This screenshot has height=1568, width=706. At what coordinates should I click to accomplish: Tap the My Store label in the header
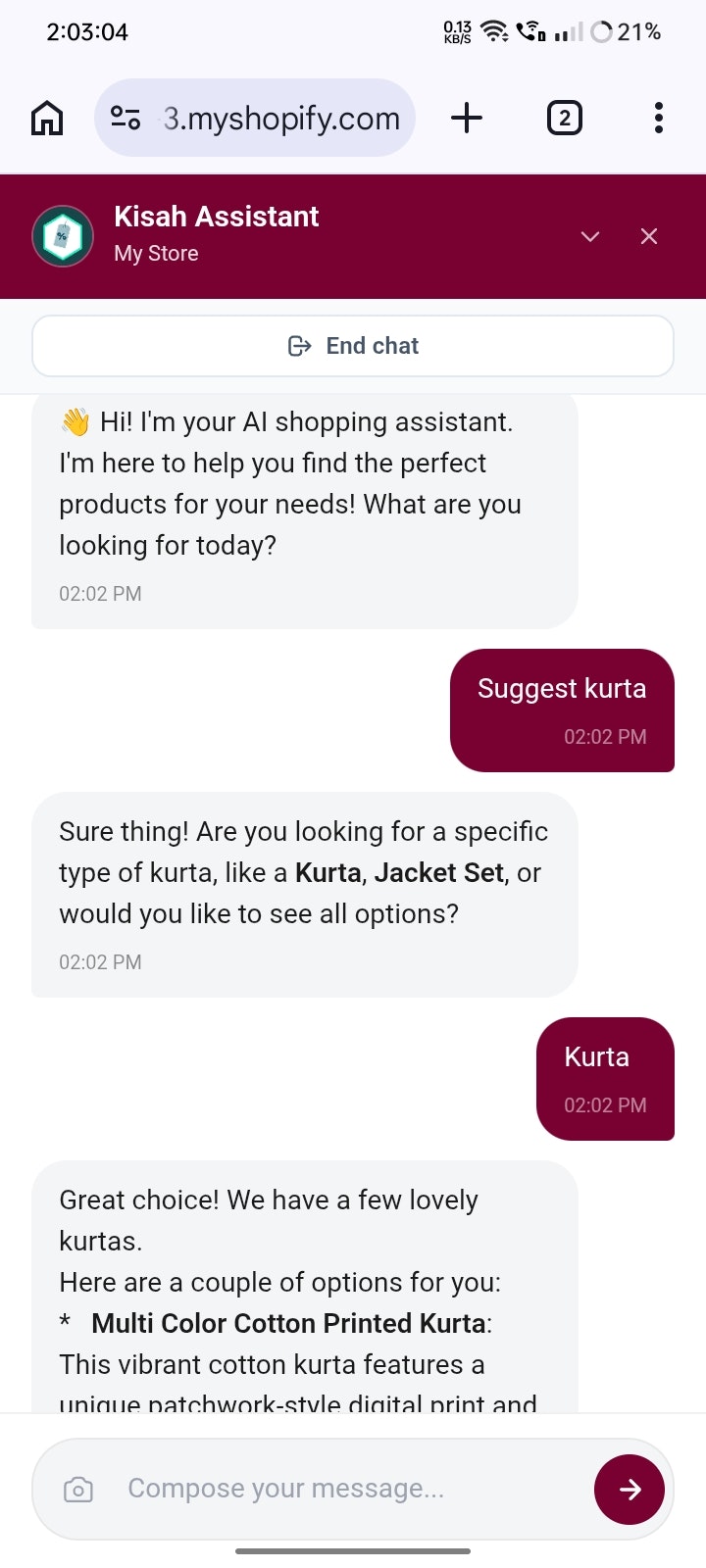click(x=155, y=253)
